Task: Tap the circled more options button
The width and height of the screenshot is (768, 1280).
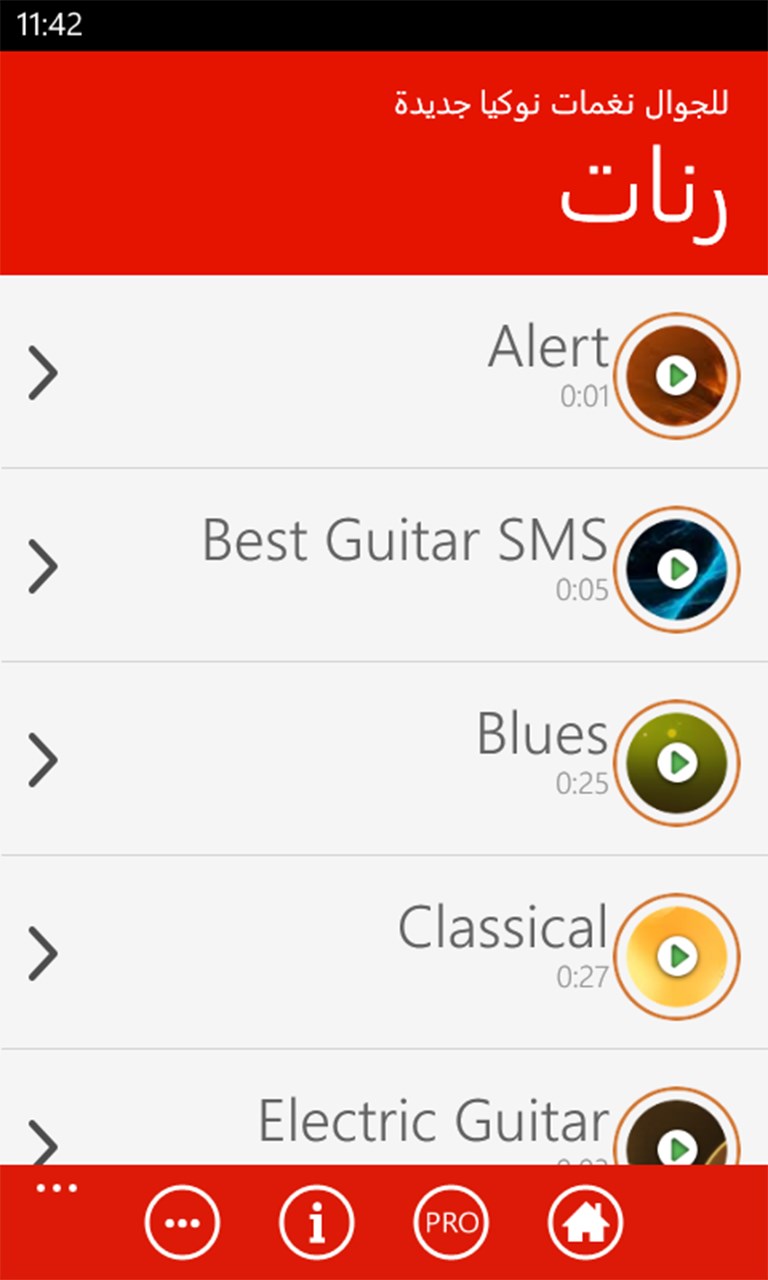Action: tap(182, 1222)
